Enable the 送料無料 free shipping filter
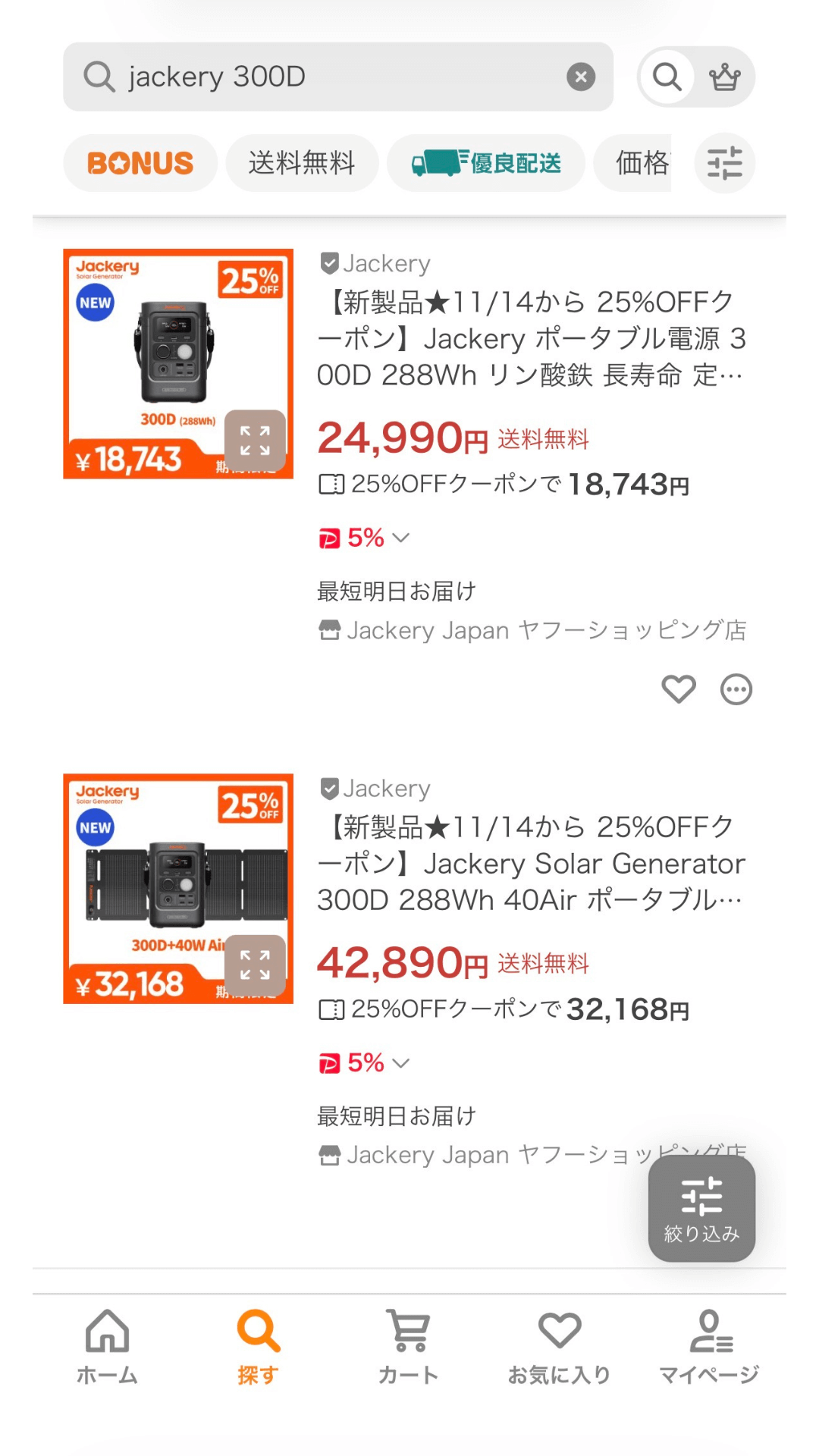Viewport: 819px width, 1456px height. 301,162
